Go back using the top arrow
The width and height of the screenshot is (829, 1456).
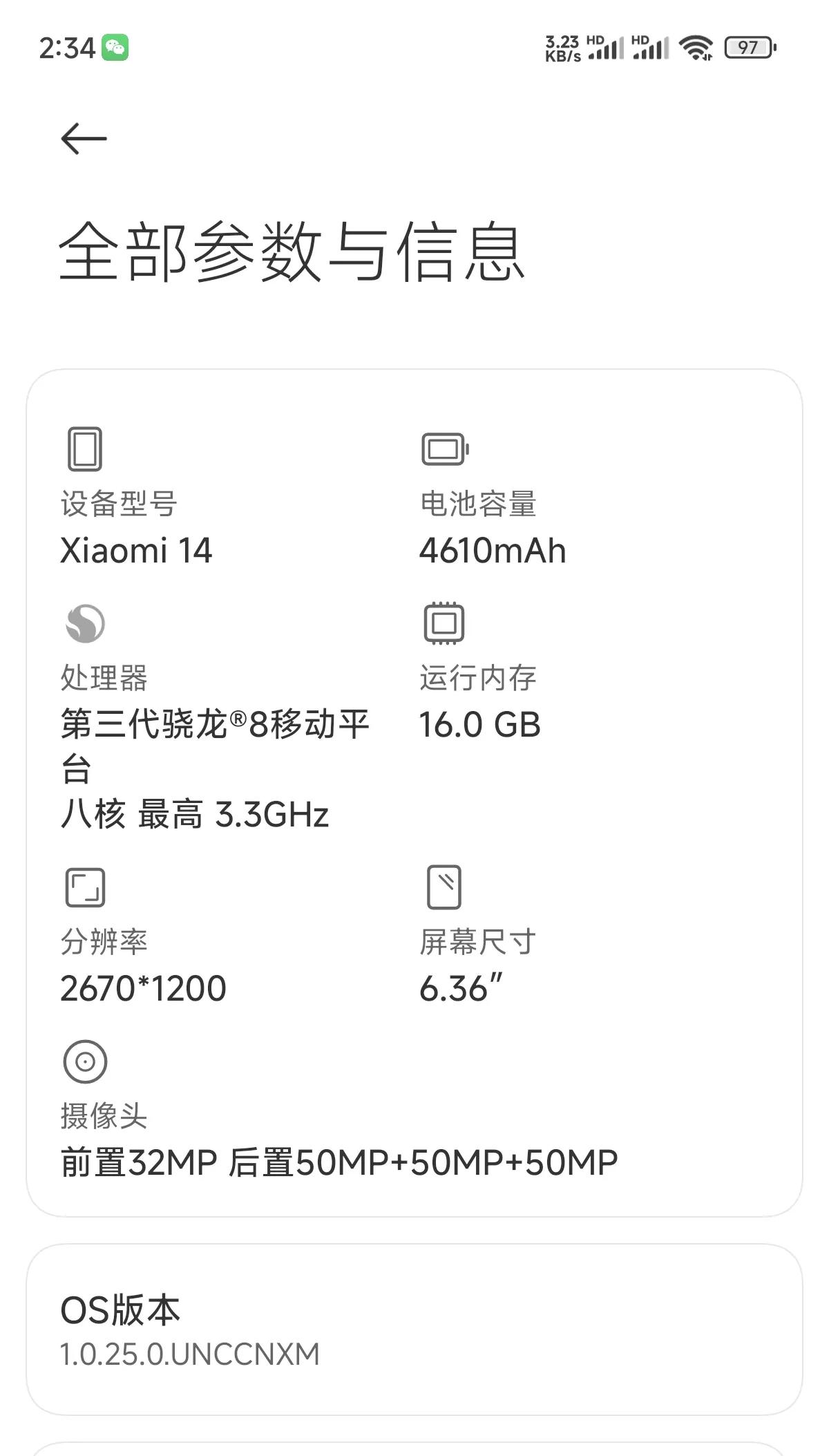(84, 139)
